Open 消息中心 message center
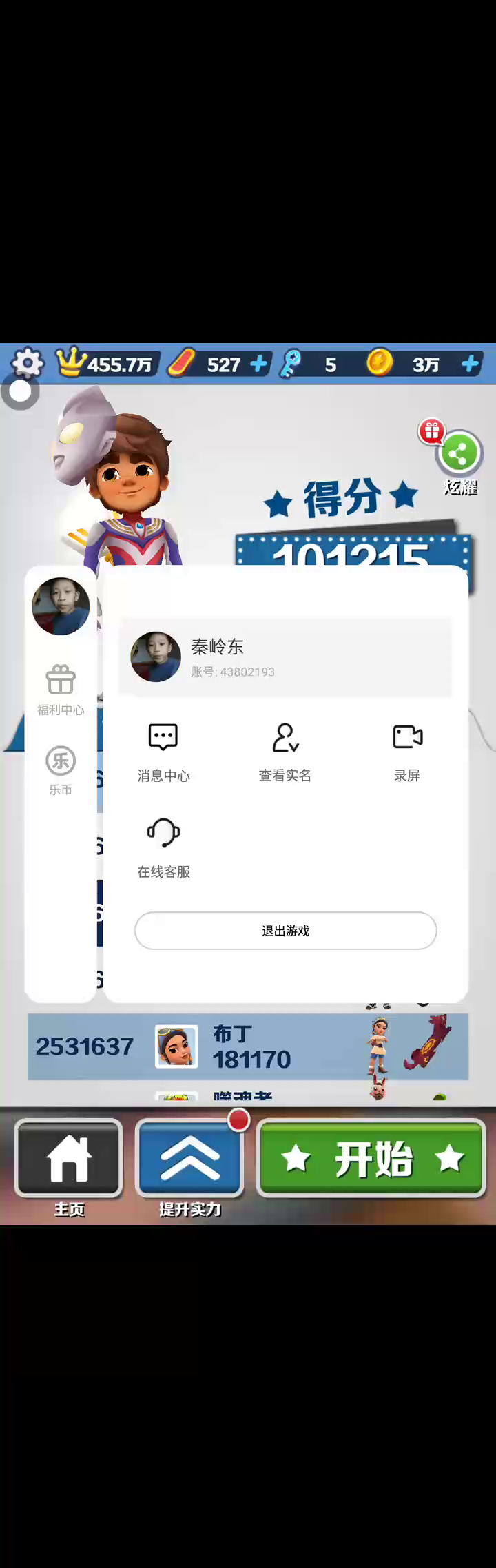This screenshot has width=496, height=1568. coord(163,752)
